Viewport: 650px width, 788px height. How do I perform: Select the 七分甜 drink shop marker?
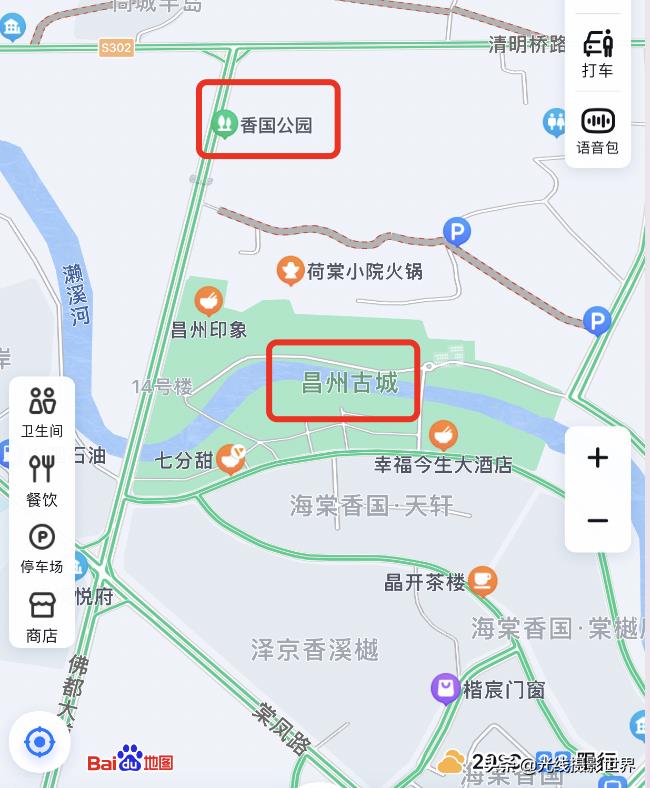click(232, 459)
